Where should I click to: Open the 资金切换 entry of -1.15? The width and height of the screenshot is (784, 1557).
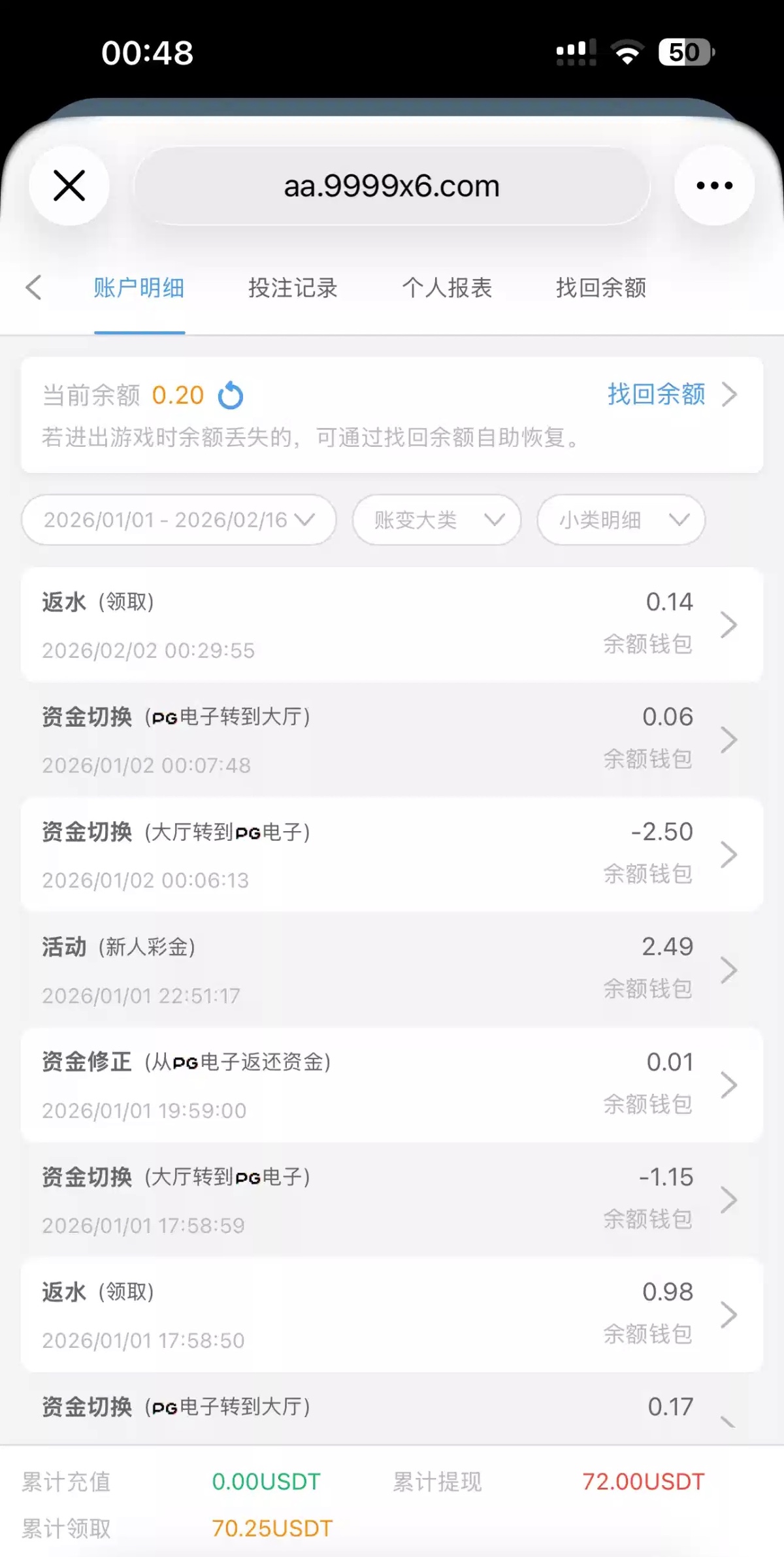[392, 1200]
